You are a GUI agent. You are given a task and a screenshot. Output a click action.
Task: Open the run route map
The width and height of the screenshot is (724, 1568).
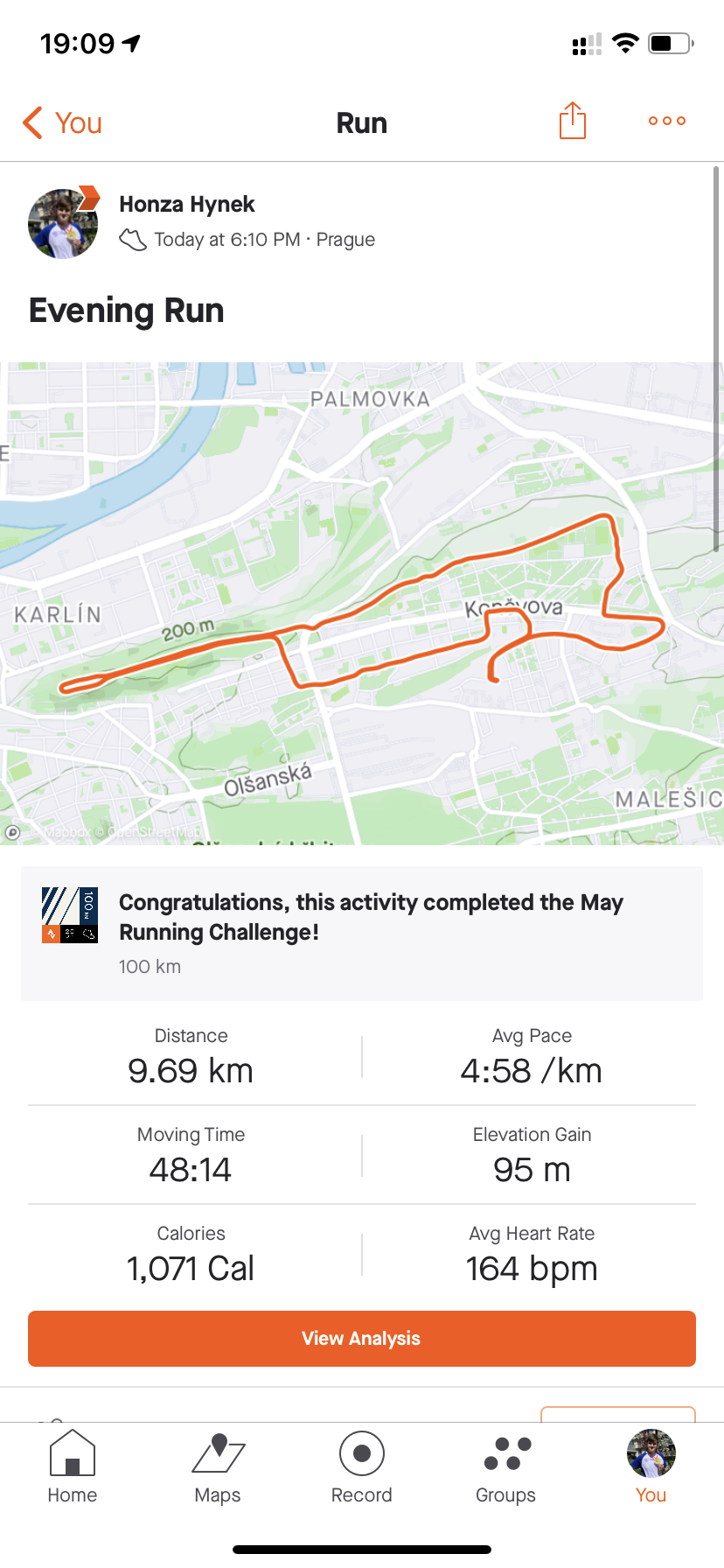(362, 604)
